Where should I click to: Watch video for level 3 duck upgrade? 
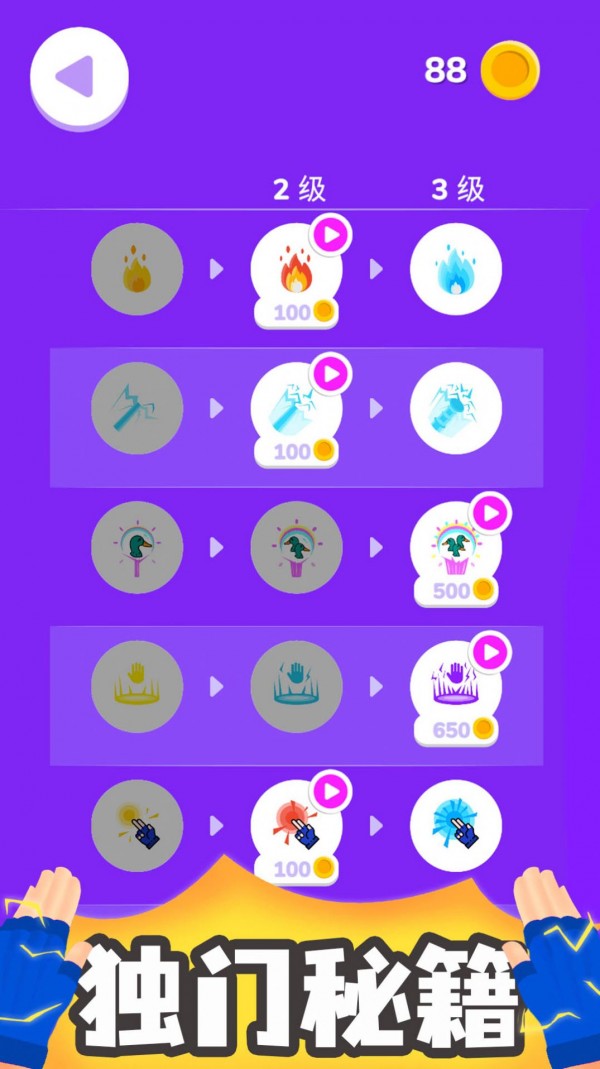490,514
